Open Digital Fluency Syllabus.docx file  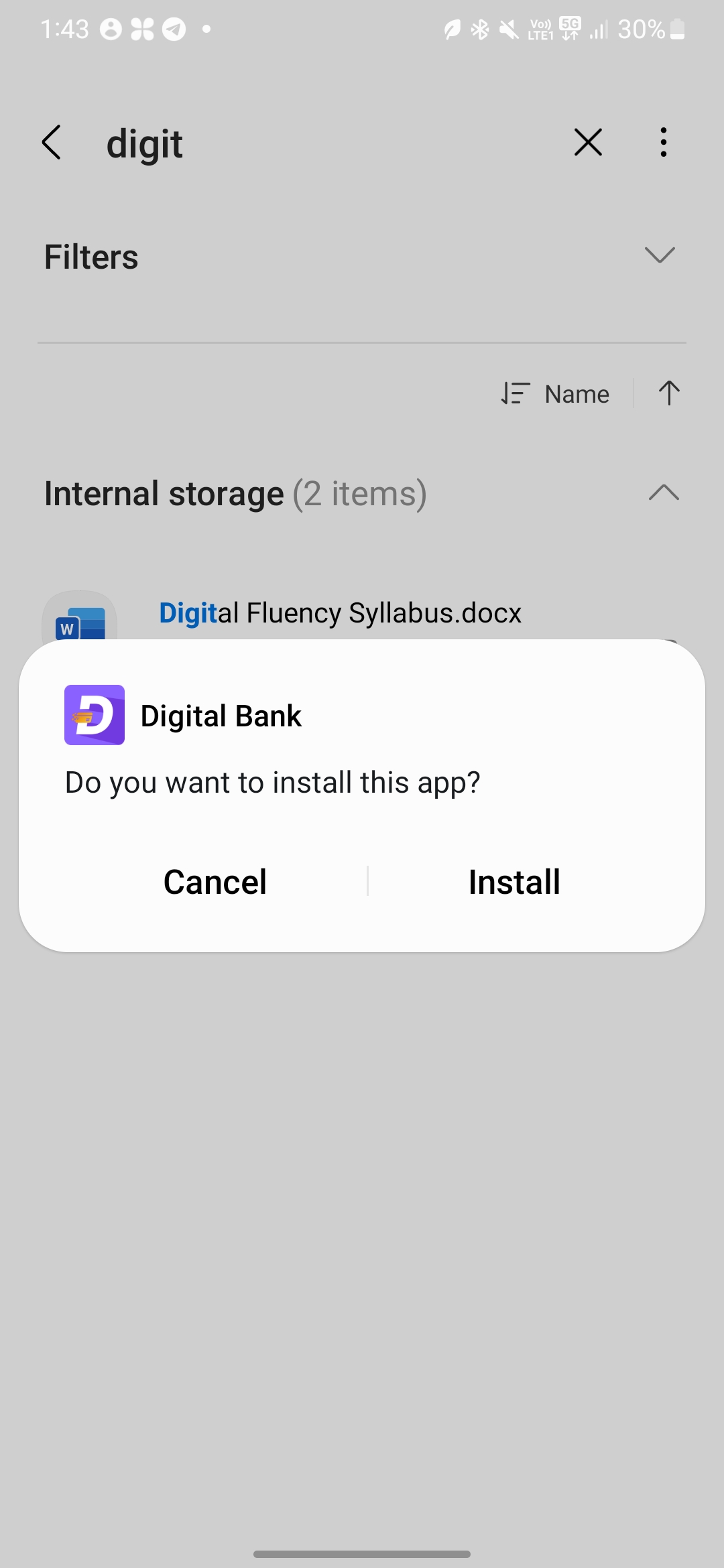tap(340, 613)
